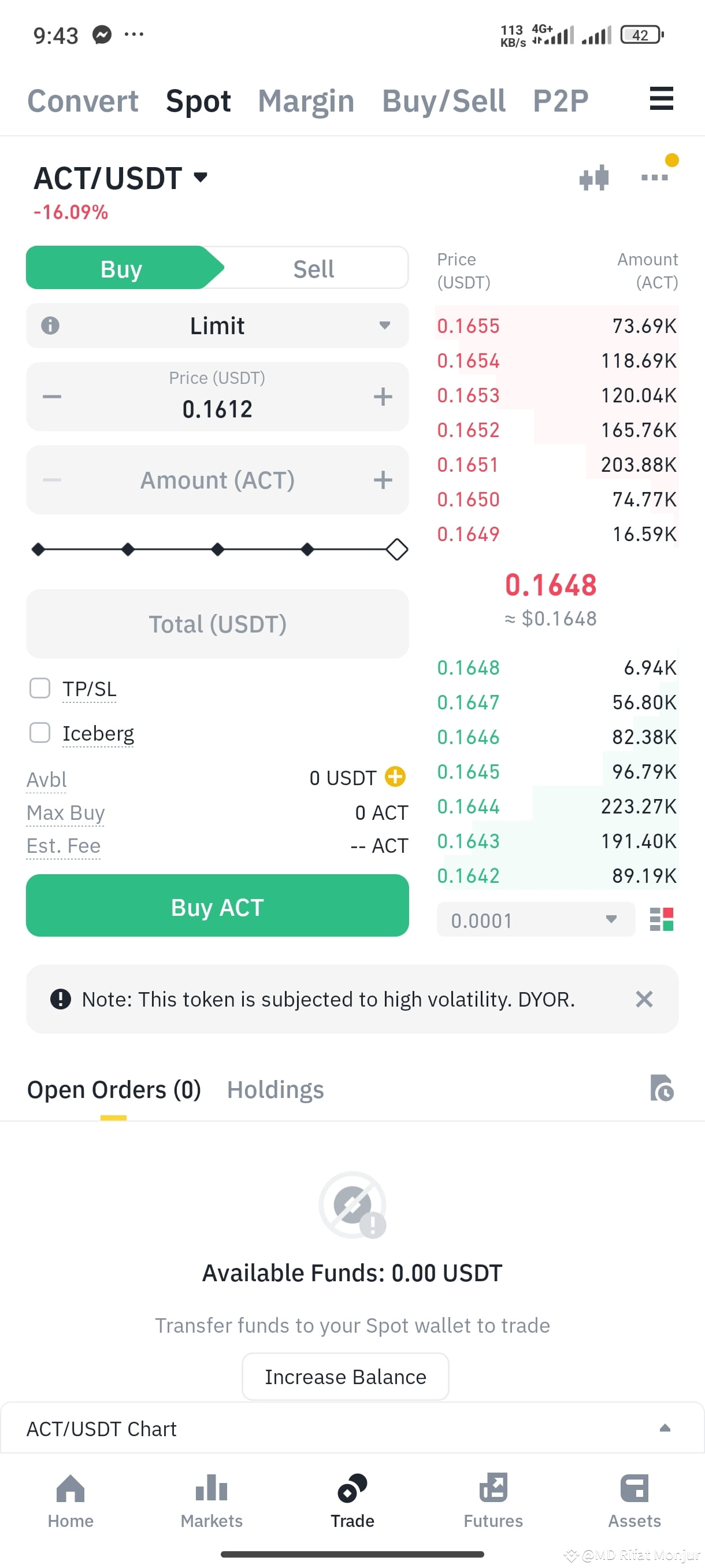
Task: Dismiss the high volatility note
Action: click(644, 999)
